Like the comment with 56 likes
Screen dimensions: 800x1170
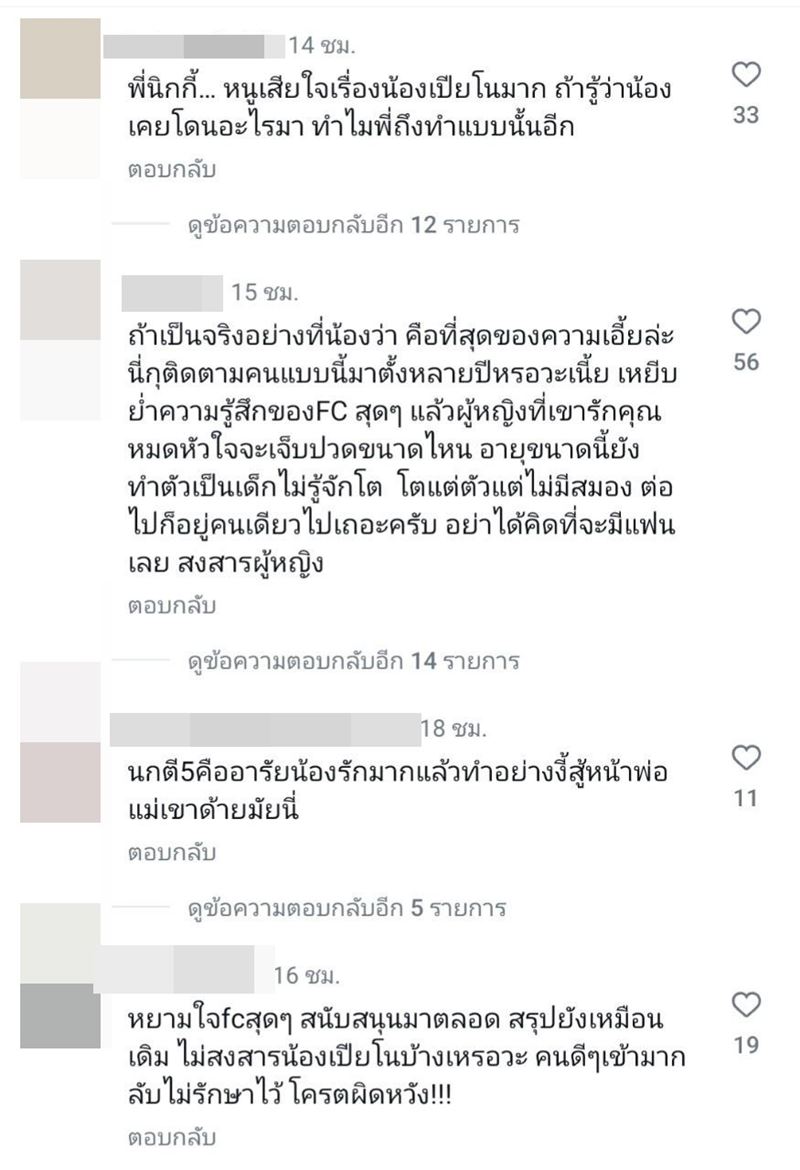746,322
